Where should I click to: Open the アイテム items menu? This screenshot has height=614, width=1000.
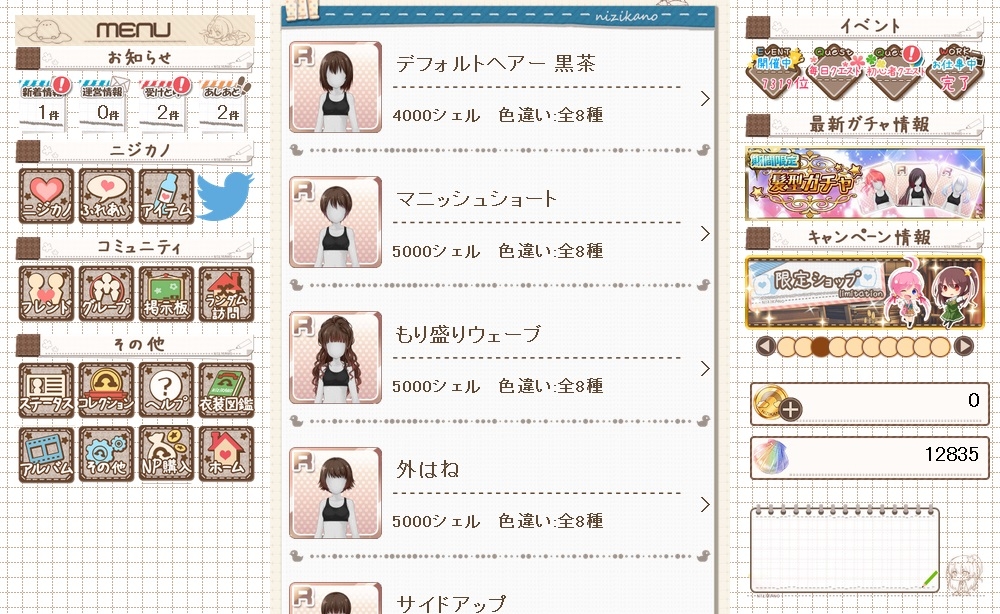click(x=166, y=195)
